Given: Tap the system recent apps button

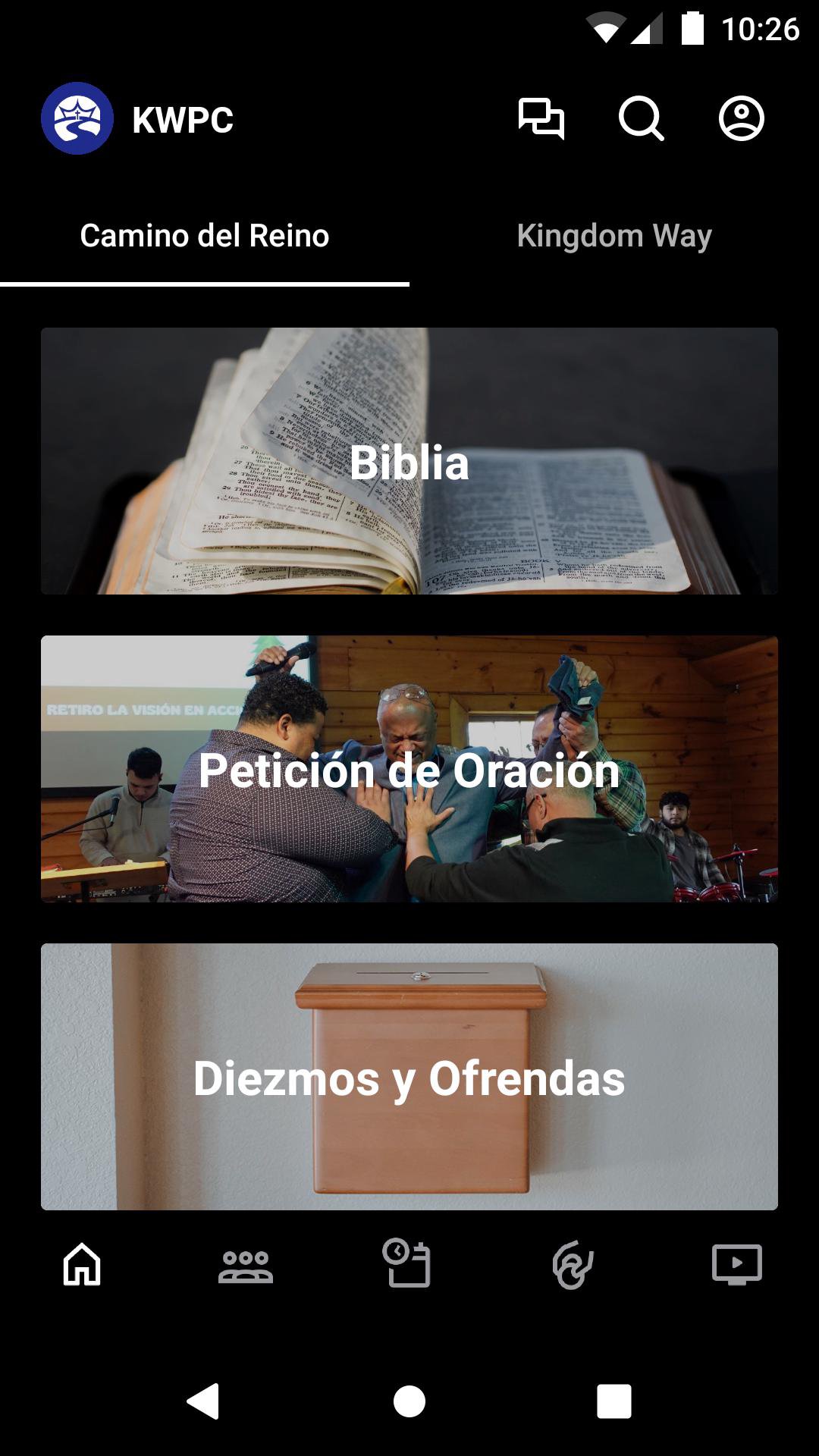Looking at the screenshot, I should point(614,1401).
